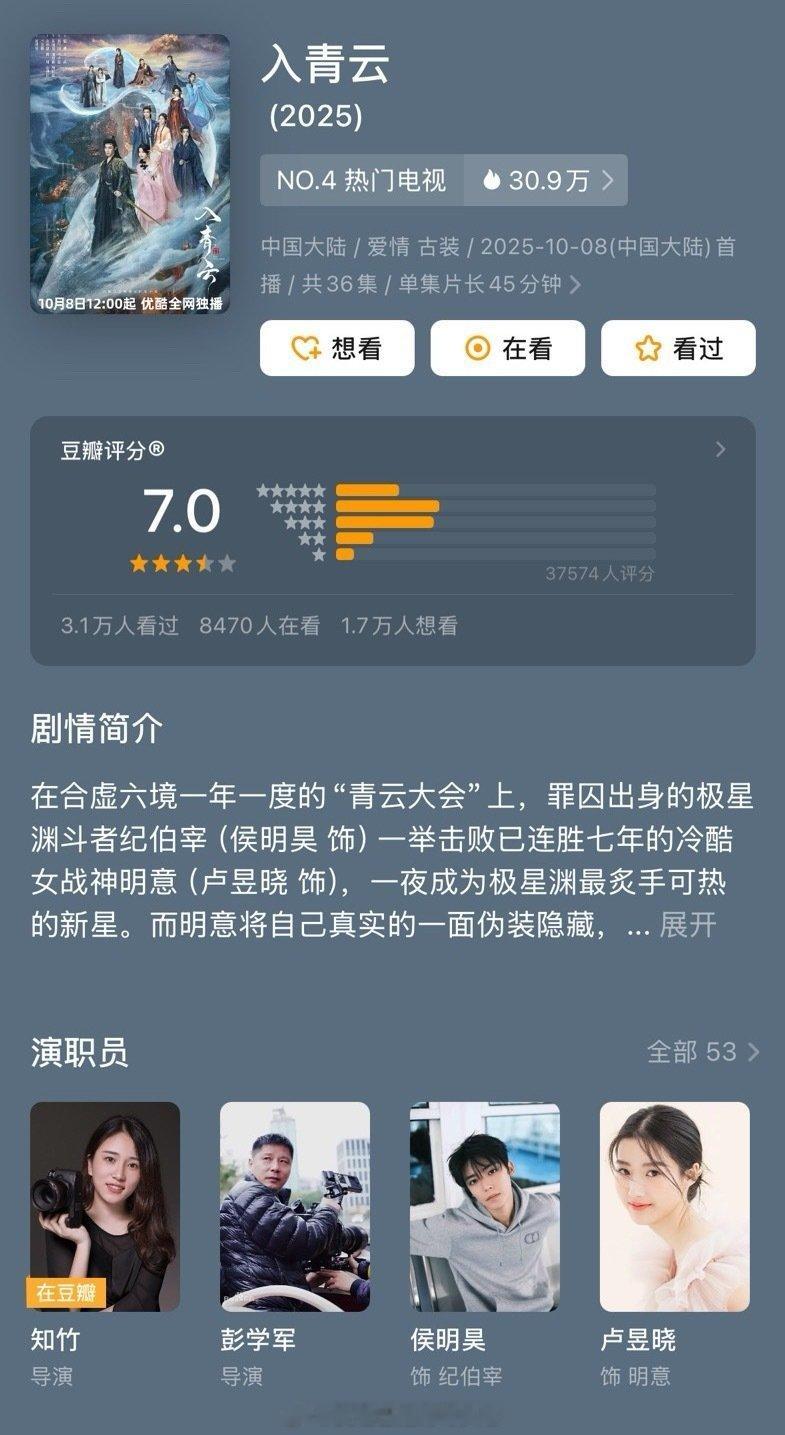This screenshot has height=1435, width=785.
Task: Click the heart icon in the 想看 button
Action: pos(305,348)
